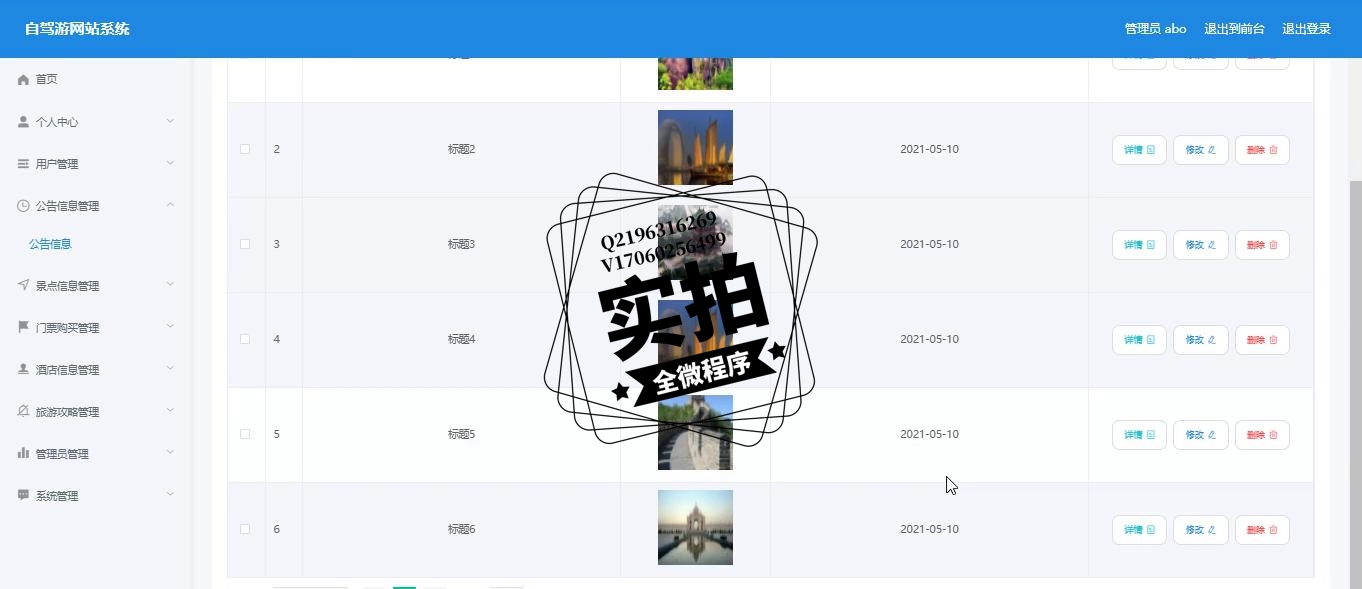Delete row 标题5 with 删除
The width and height of the screenshot is (1362, 589).
pyautogui.click(x=1262, y=435)
